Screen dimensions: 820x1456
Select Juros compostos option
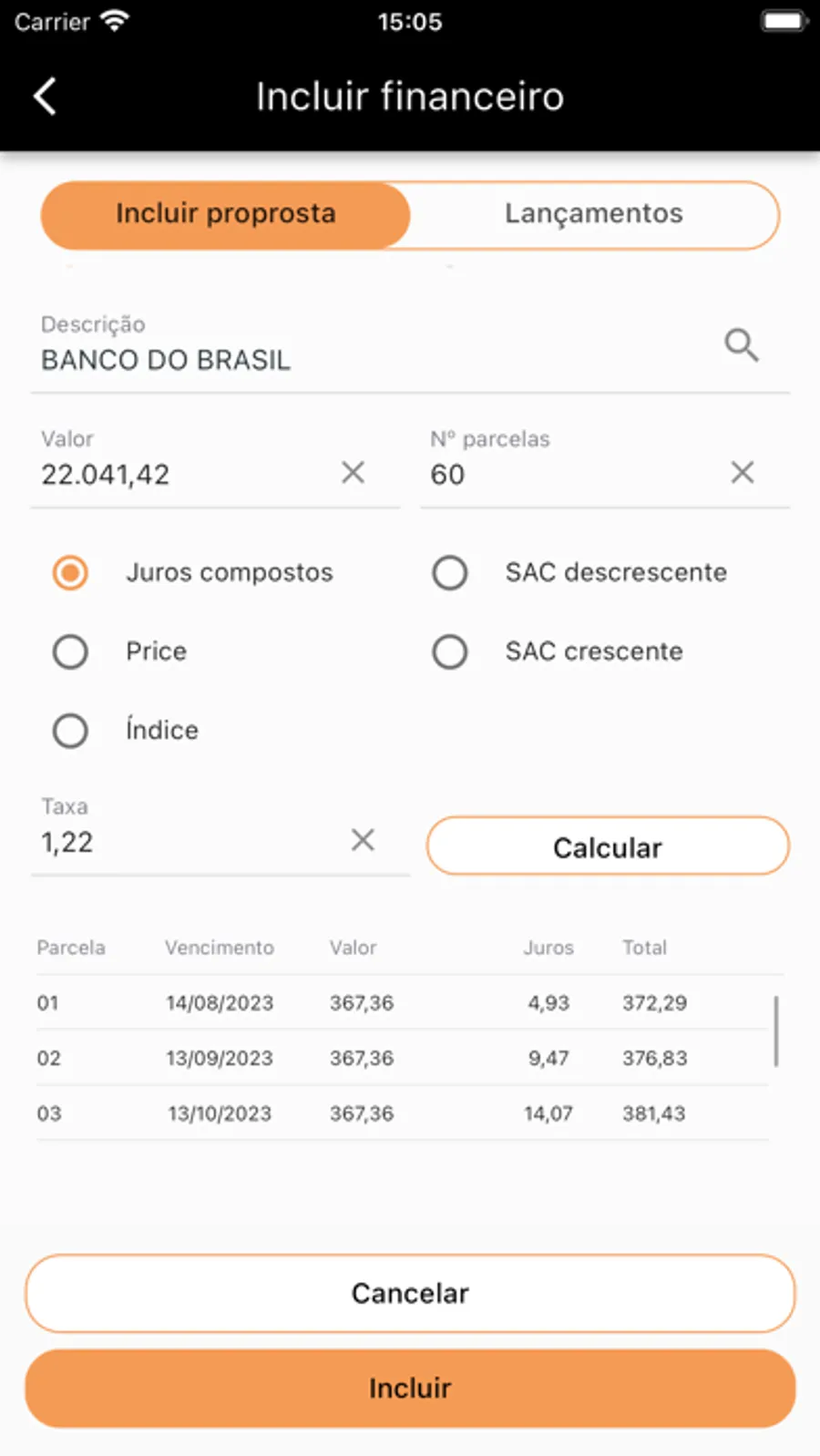click(70, 573)
